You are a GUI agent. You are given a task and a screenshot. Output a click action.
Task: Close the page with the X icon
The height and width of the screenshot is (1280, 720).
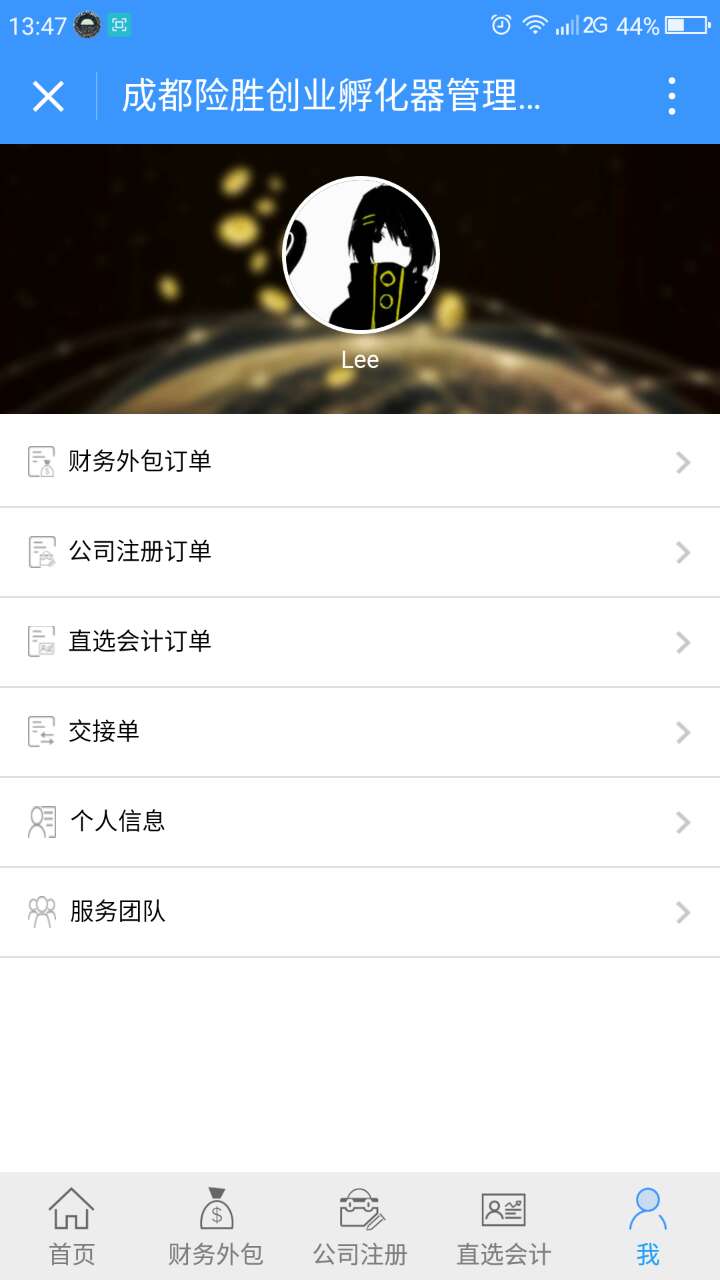(48, 96)
